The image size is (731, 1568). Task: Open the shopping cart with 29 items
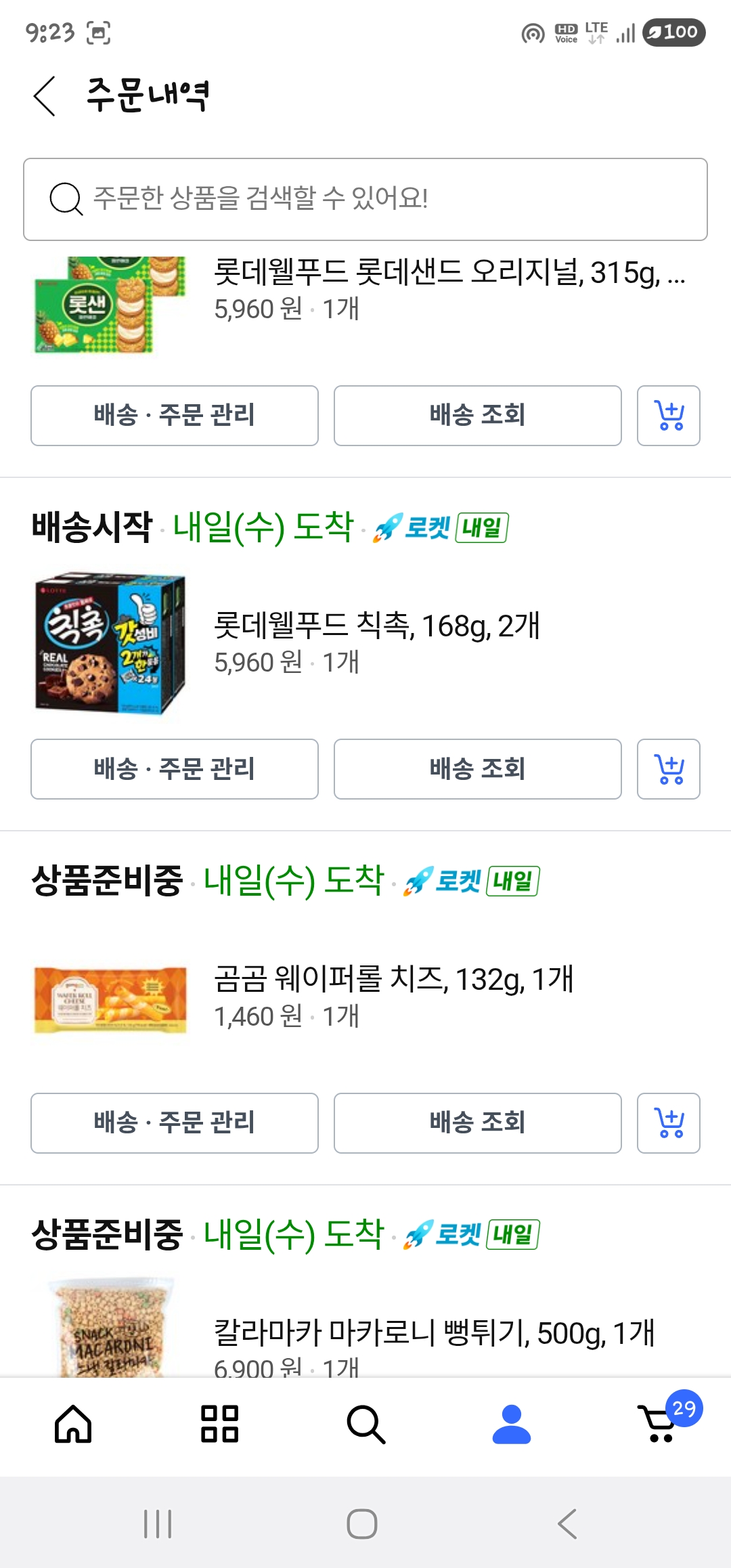(660, 1423)
